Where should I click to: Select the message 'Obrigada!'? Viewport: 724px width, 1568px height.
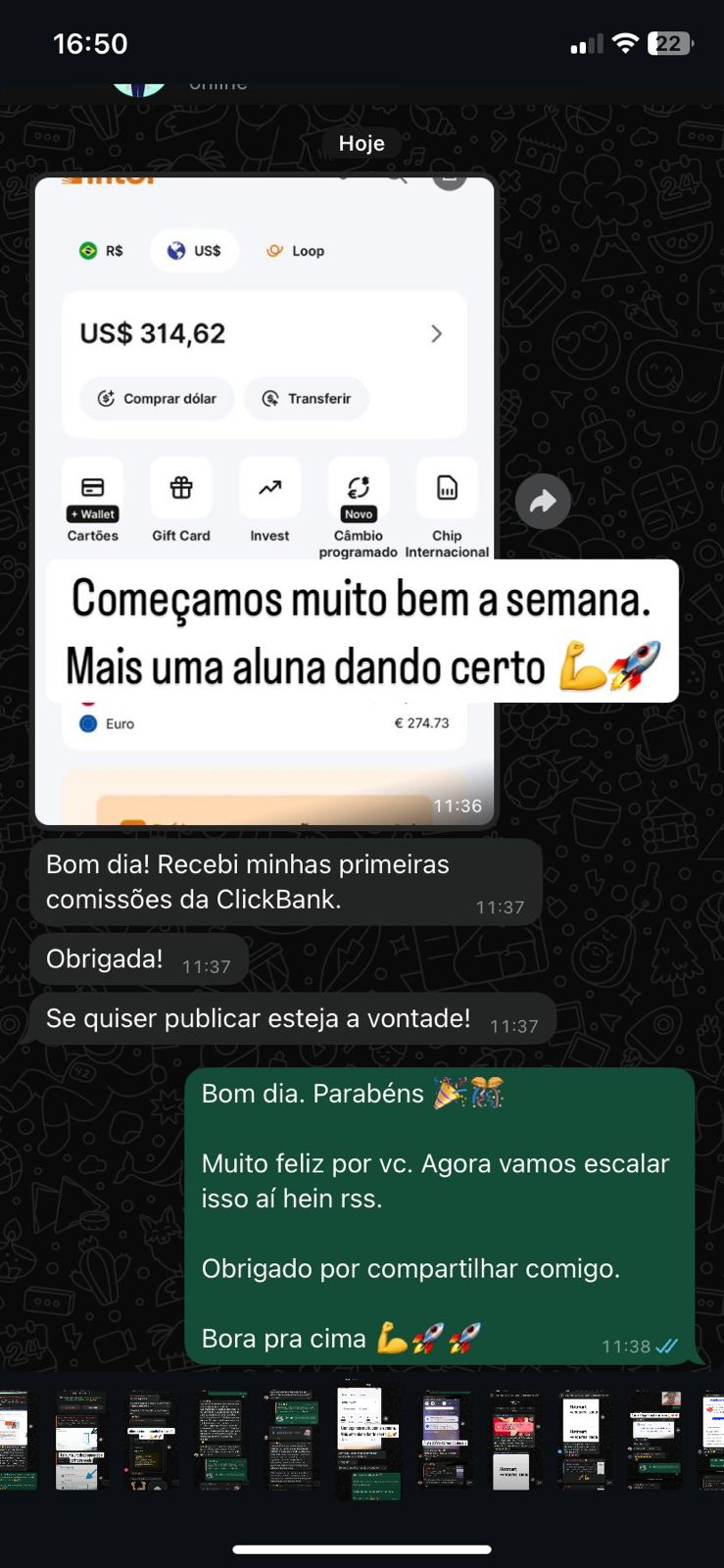tap(103, 958)
